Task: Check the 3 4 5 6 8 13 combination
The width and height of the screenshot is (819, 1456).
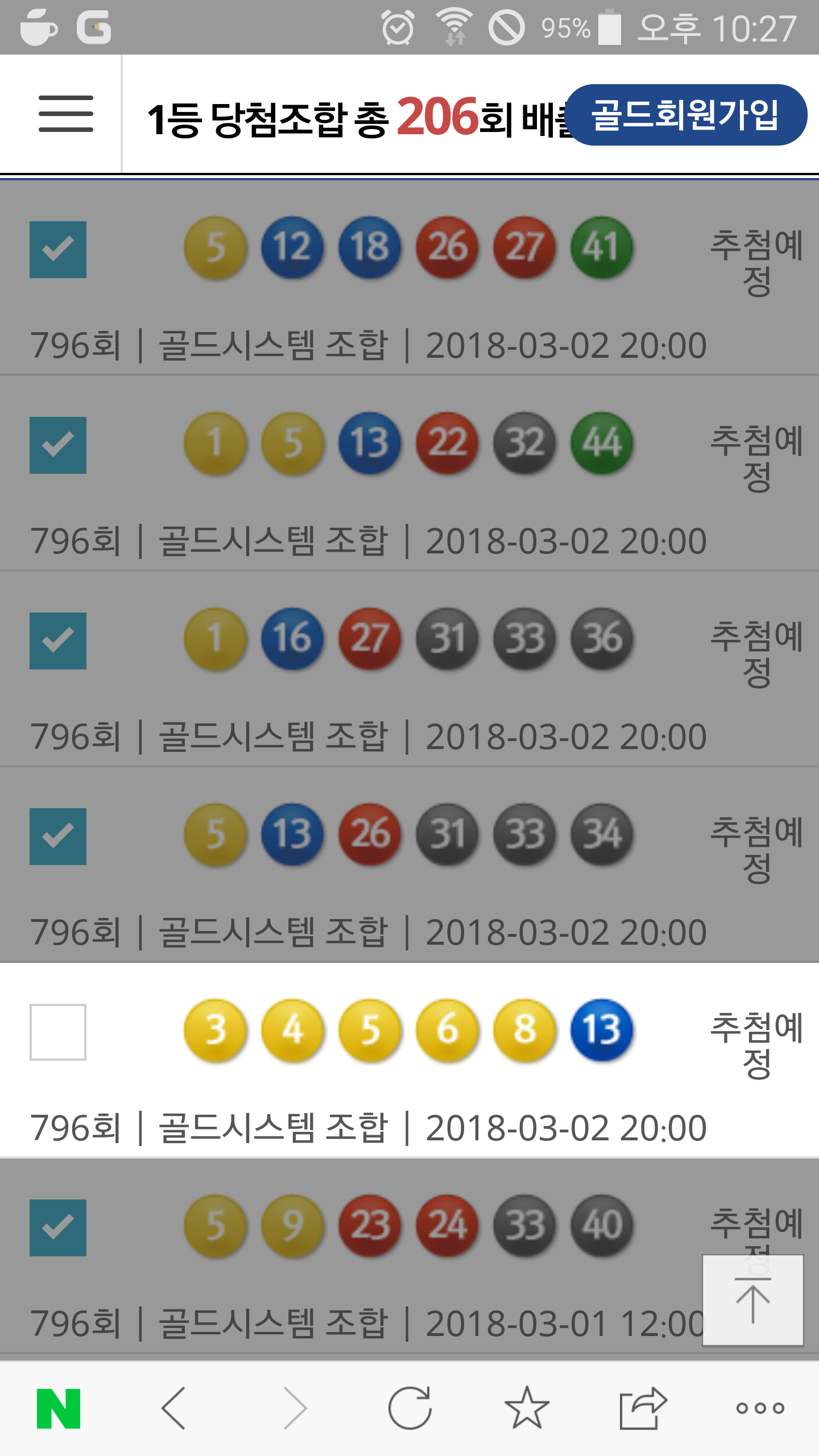Action: [x=58, y=1032]
